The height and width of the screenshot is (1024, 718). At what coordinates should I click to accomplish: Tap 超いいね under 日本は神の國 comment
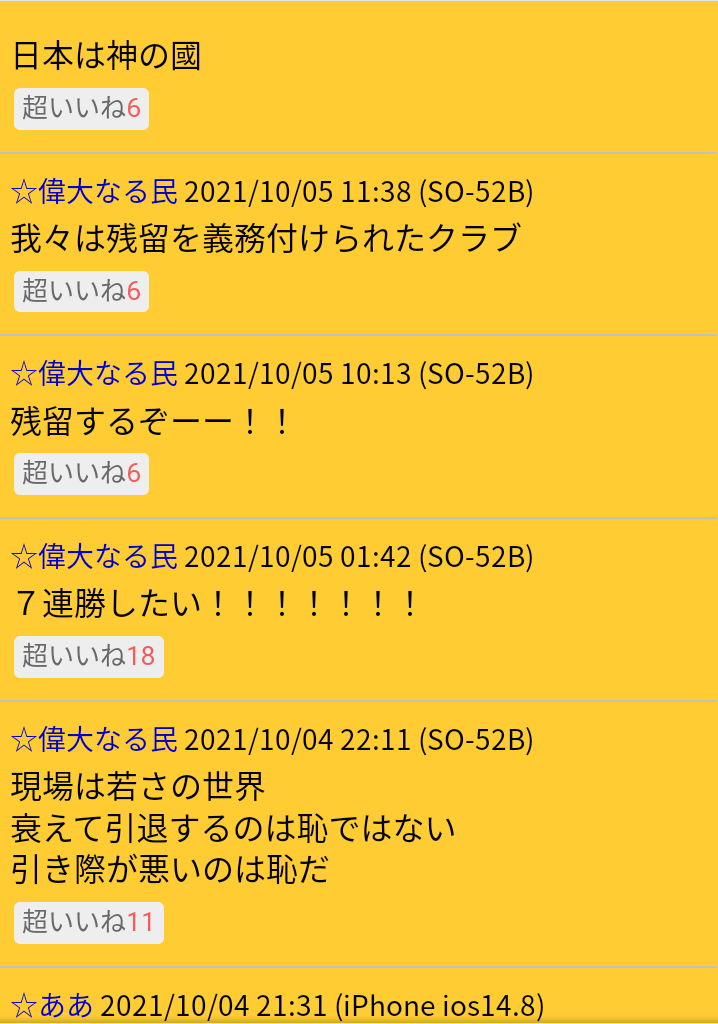click(x=81, y=108)
